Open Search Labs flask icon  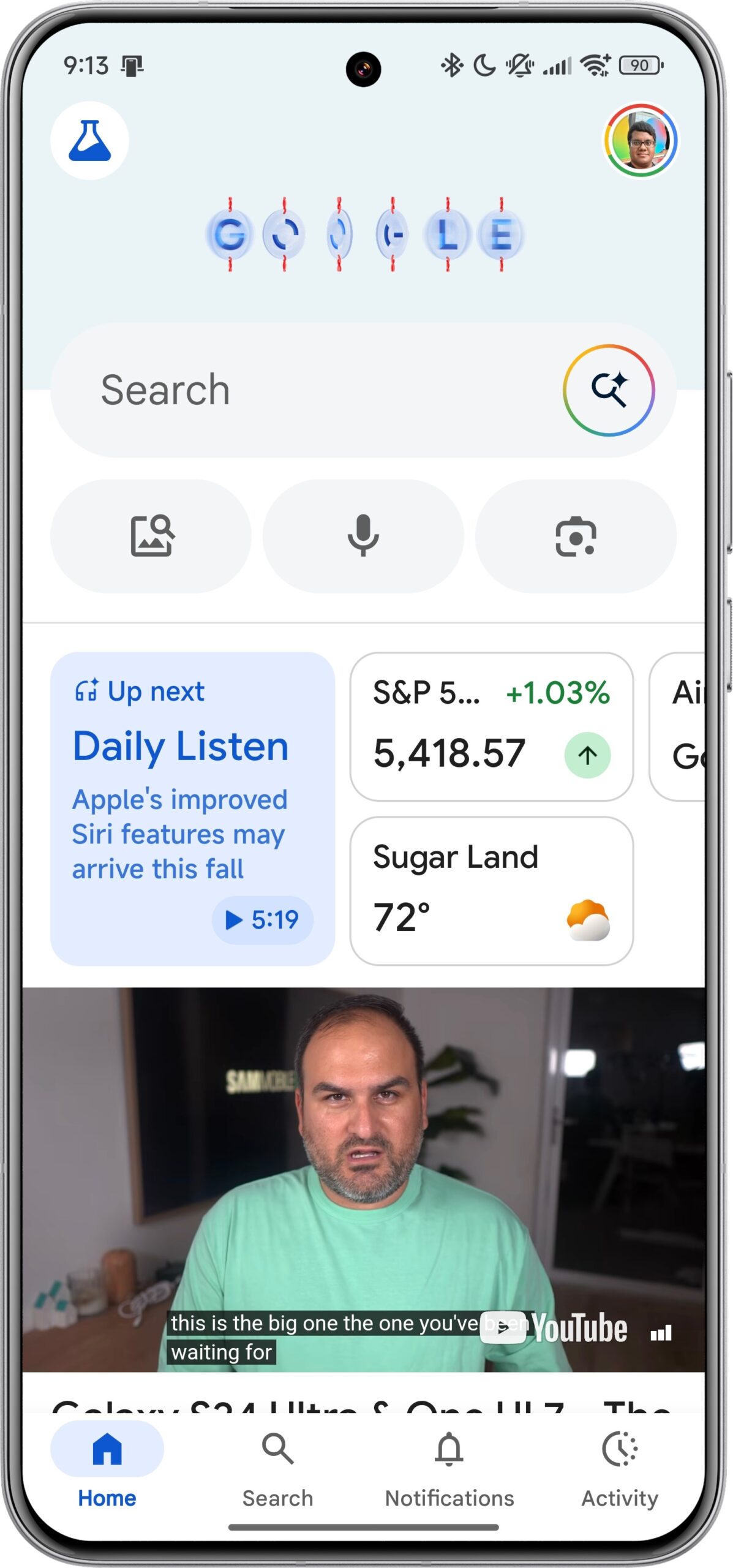click(x=89, y=140)
